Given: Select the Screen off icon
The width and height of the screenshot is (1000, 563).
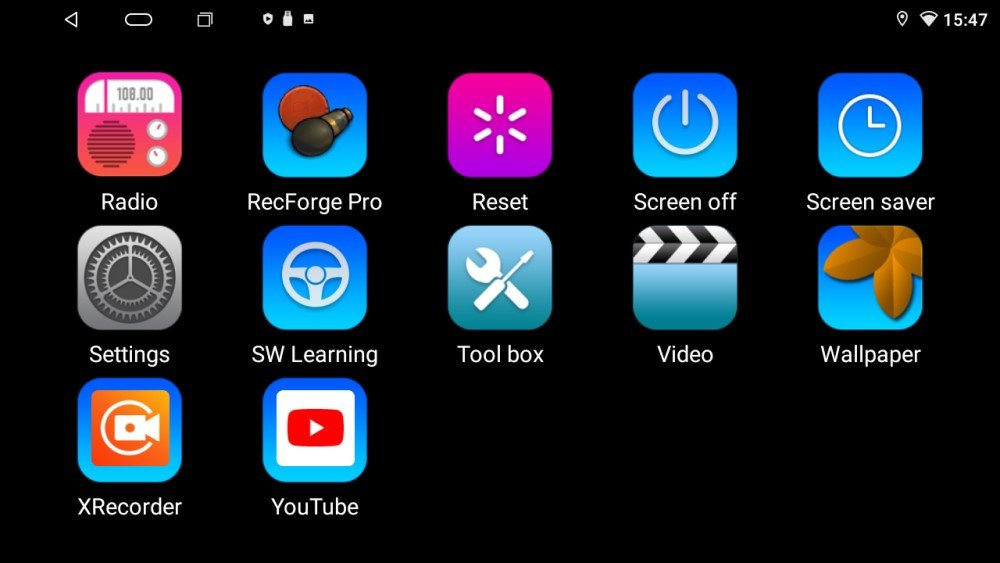Looking at the screenshot, I should 685,125.
